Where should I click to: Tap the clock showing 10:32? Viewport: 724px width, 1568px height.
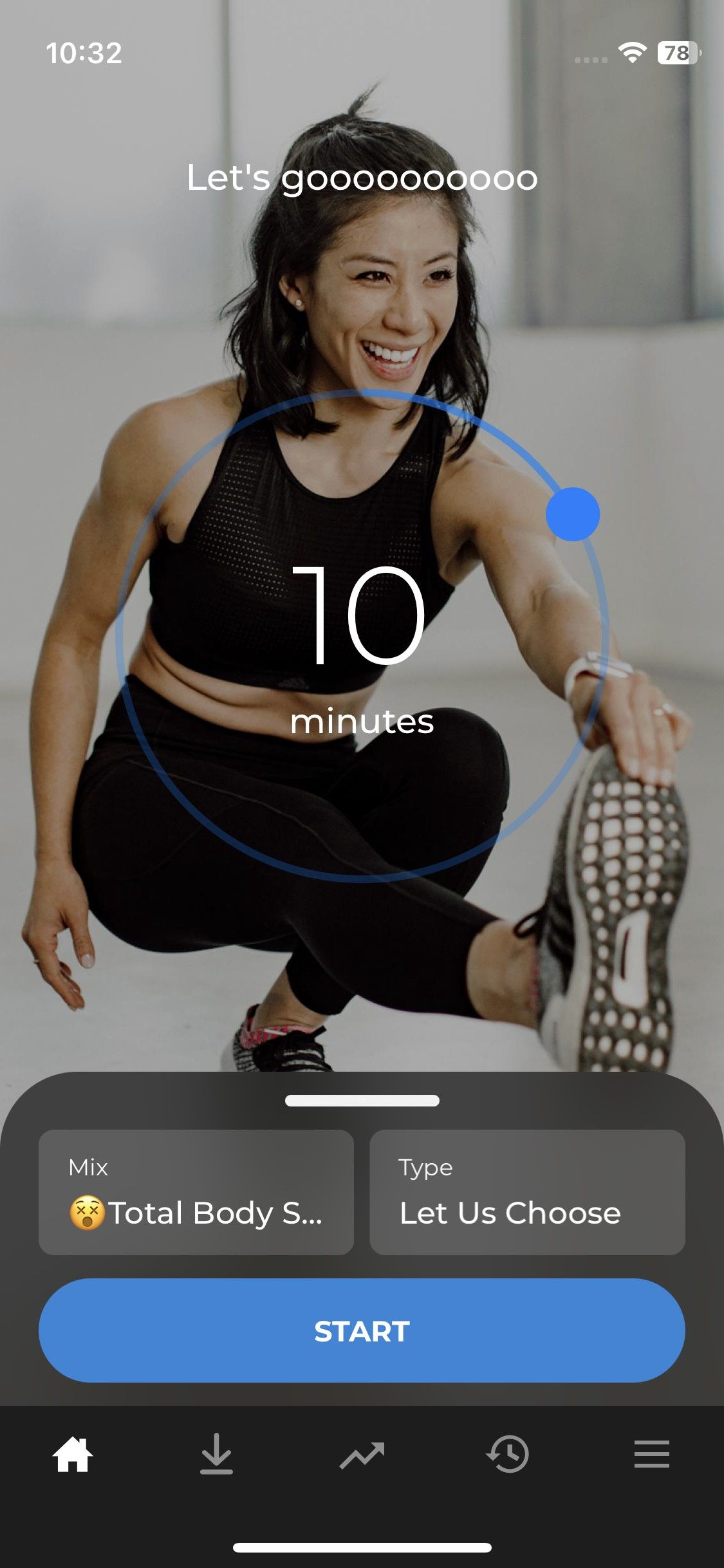pyautogui.click(x=84, y=55)
